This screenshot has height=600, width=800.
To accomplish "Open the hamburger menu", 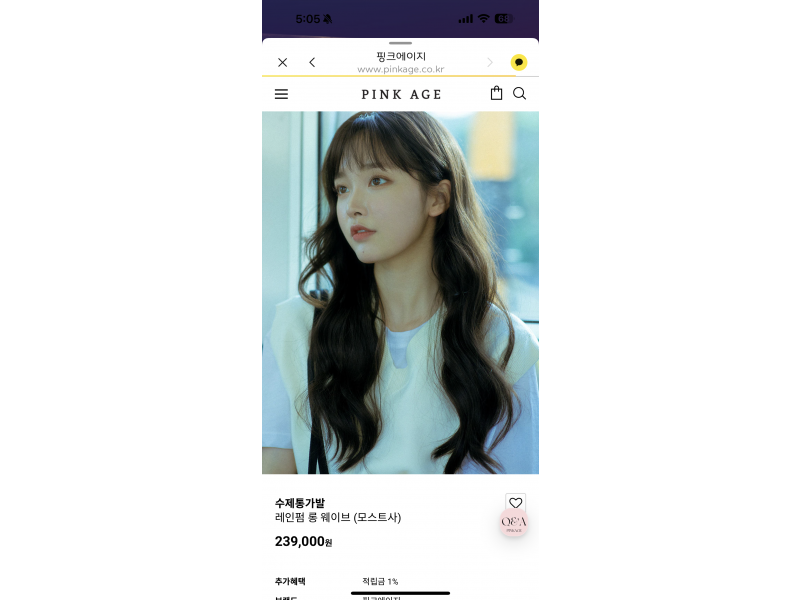I will pyautogui.click(x=281, y=94).
